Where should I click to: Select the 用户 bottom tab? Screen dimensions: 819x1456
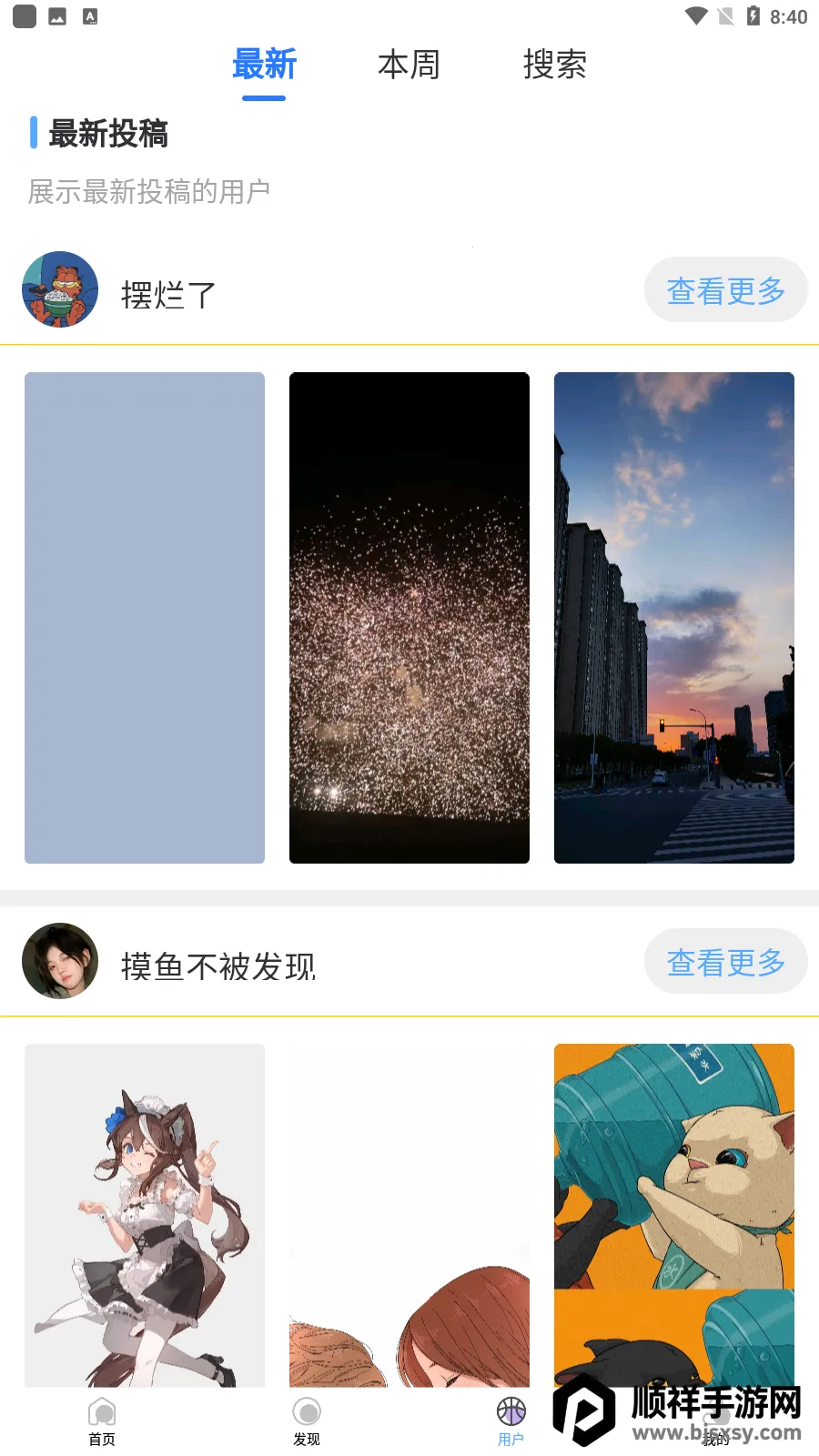coord(511,1421)
